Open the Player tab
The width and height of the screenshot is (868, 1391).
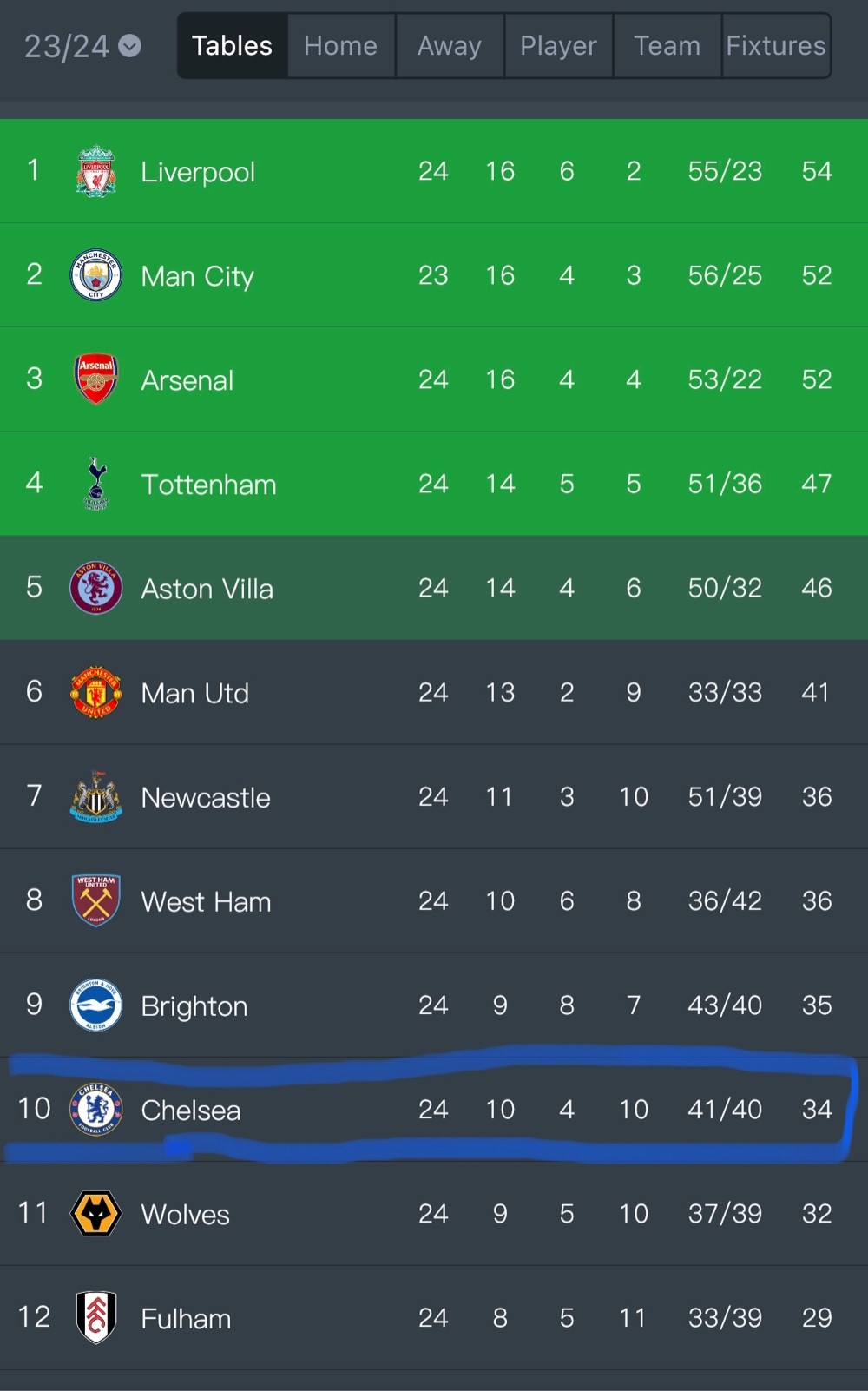click(x=558, y=46)
